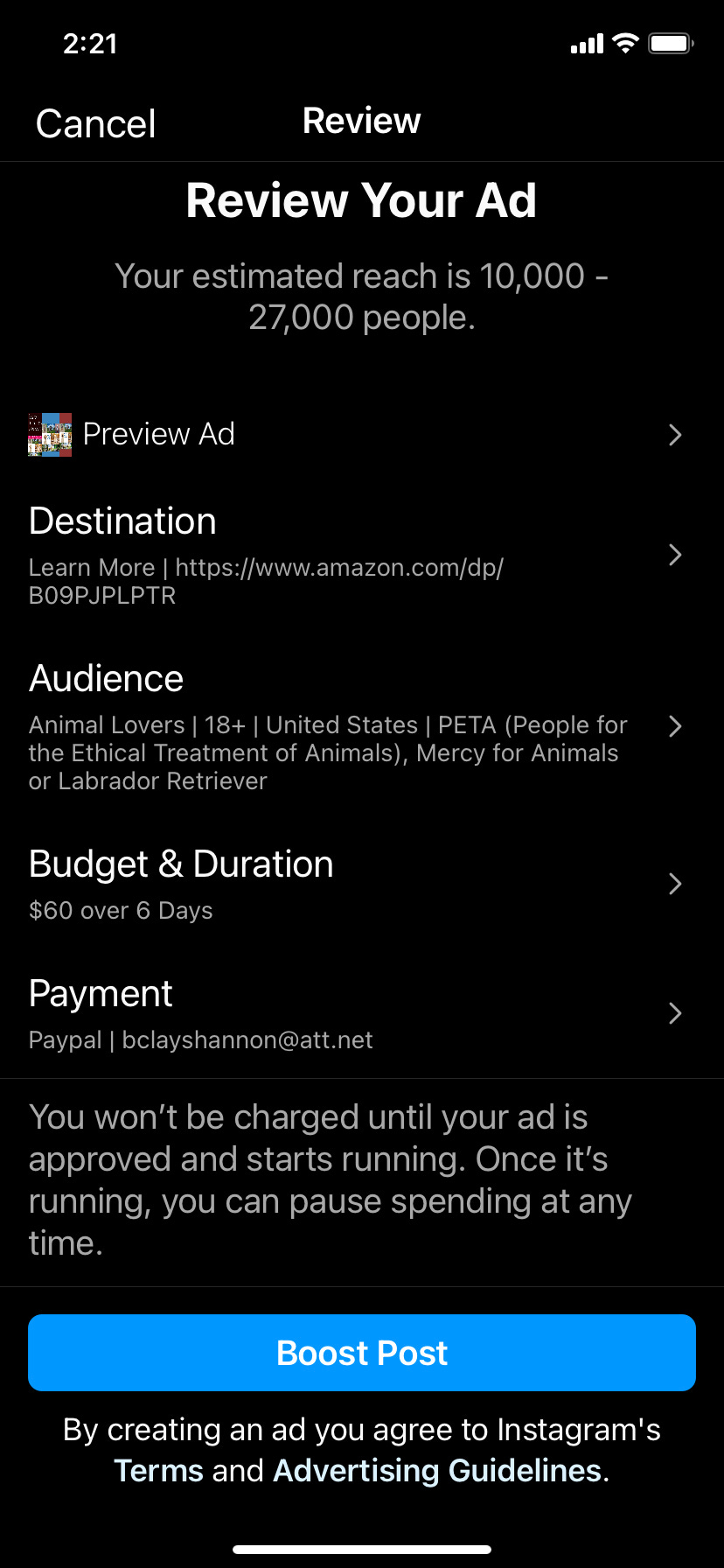Tap the Boost Post button

pyautogui.click(x=362, y=1353)
